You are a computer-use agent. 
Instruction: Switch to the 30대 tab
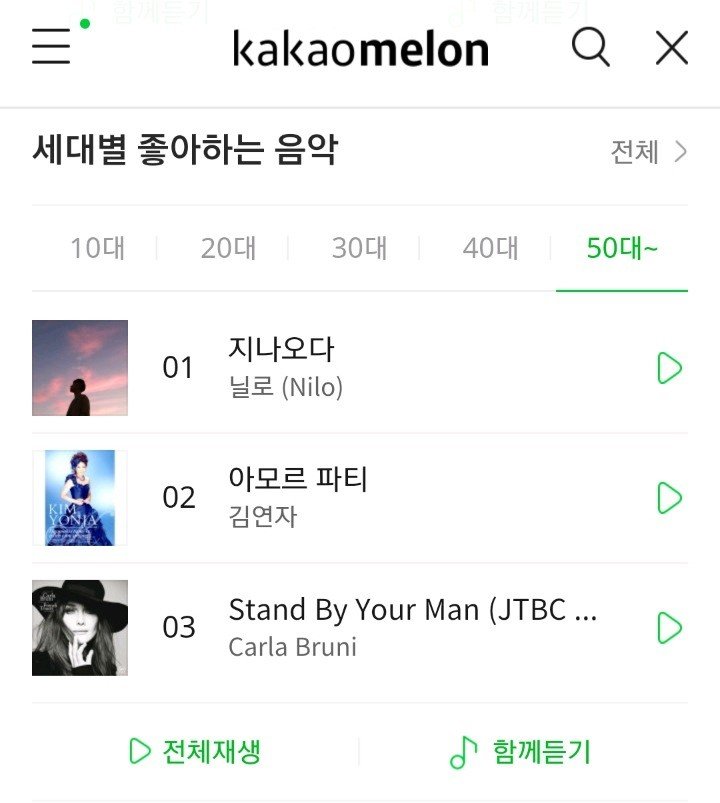(x=359, y=248)
